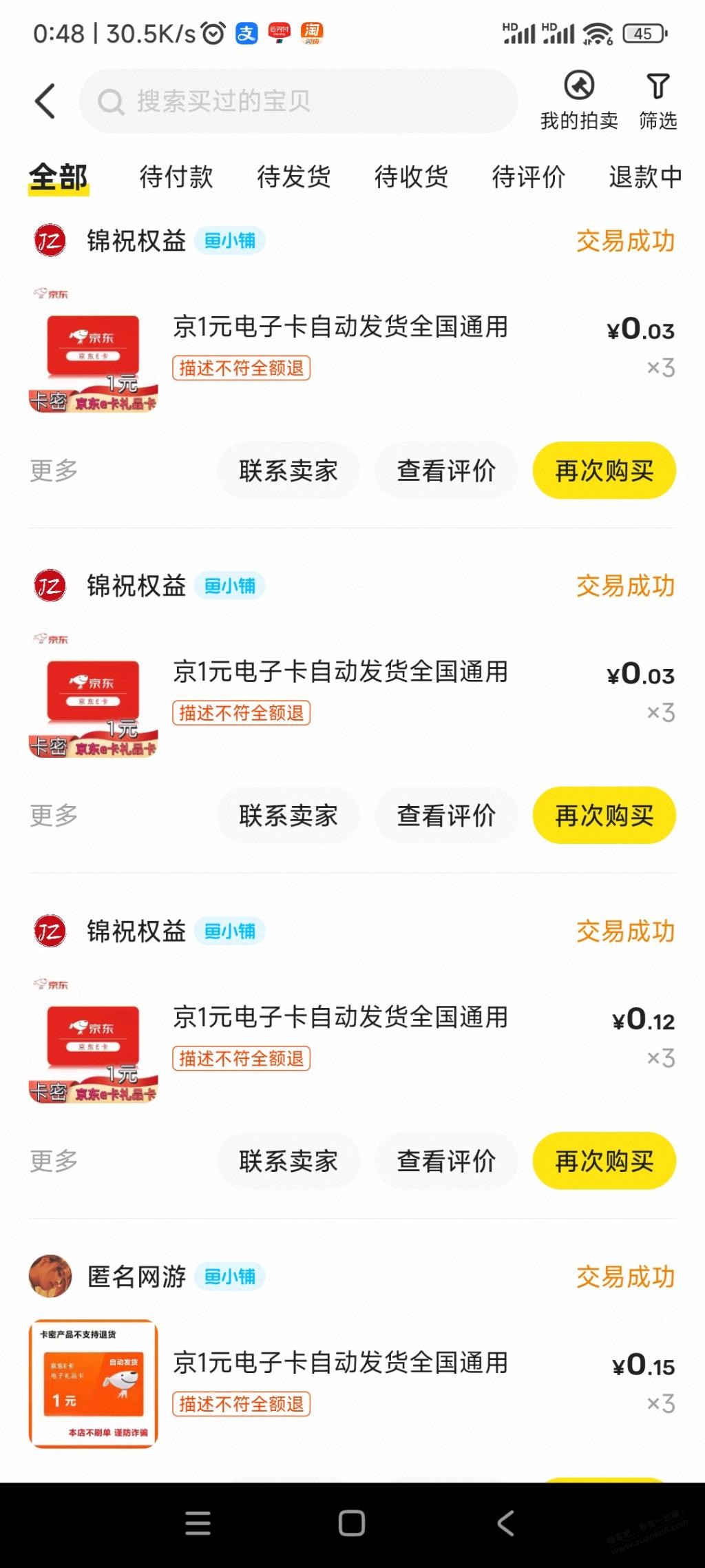This screenshot has height=1568, width=705.
Task: Expand 更多 options on the ¥0.12 order
Action: 54,1161
